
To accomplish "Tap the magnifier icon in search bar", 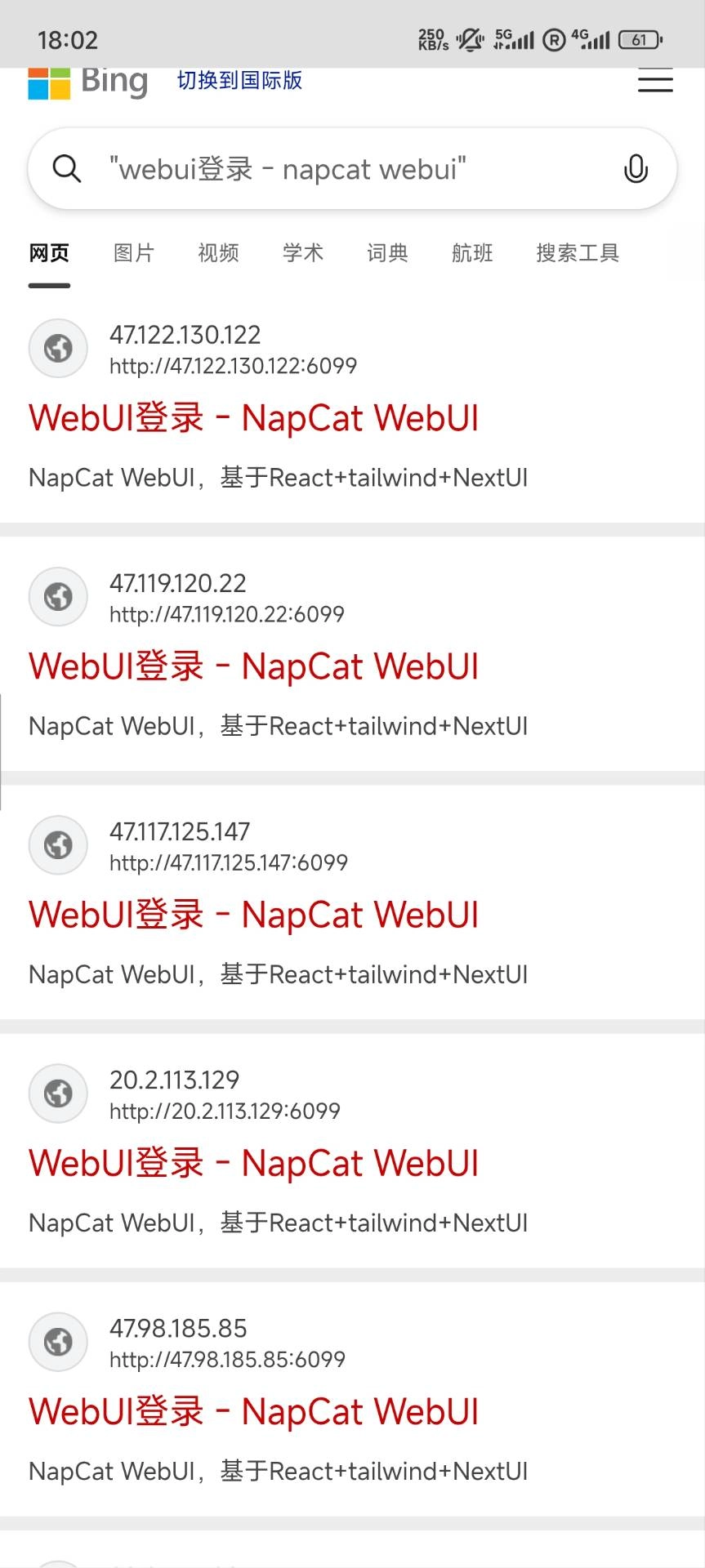I will (x=68, y=168).
